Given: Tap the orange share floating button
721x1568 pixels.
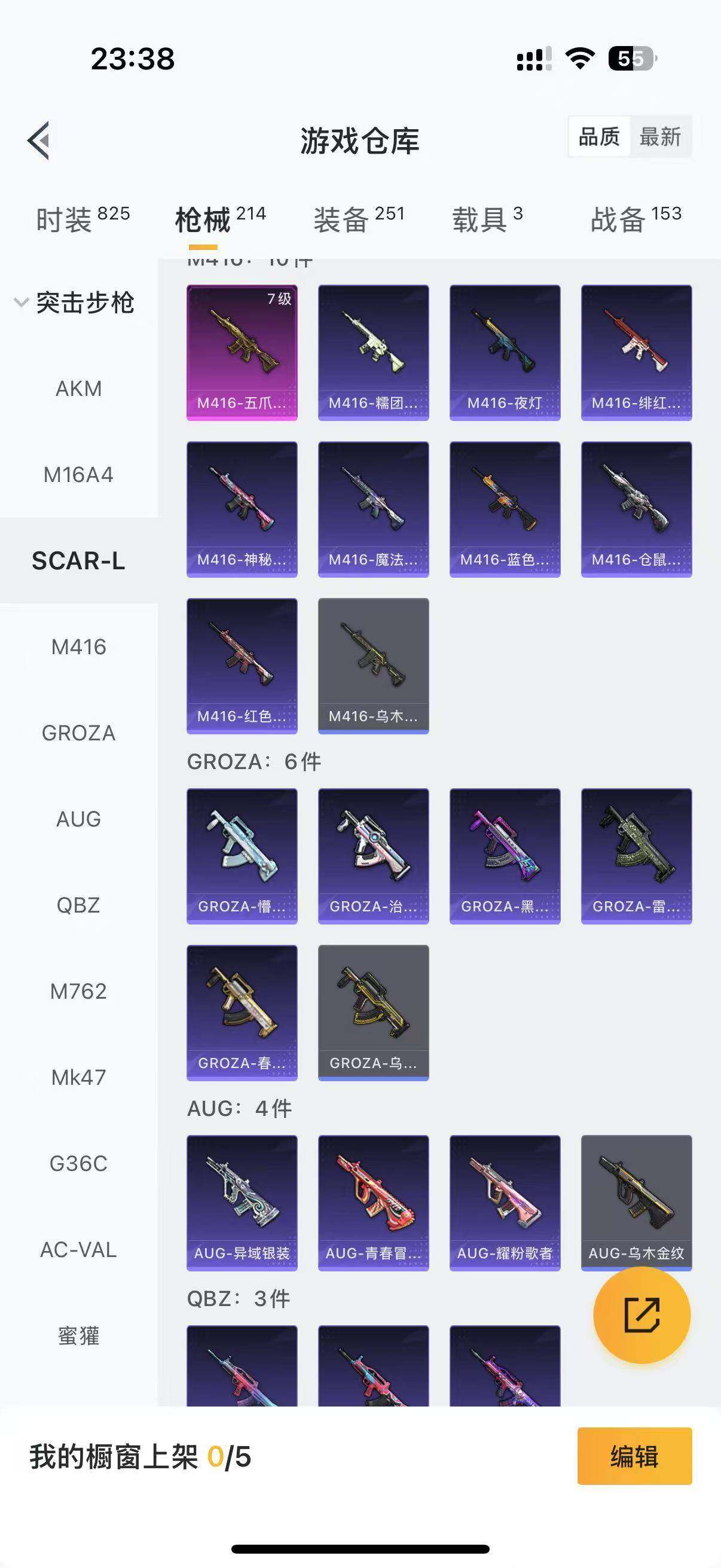Looking at the screenshot, I should click(641, 1315).
